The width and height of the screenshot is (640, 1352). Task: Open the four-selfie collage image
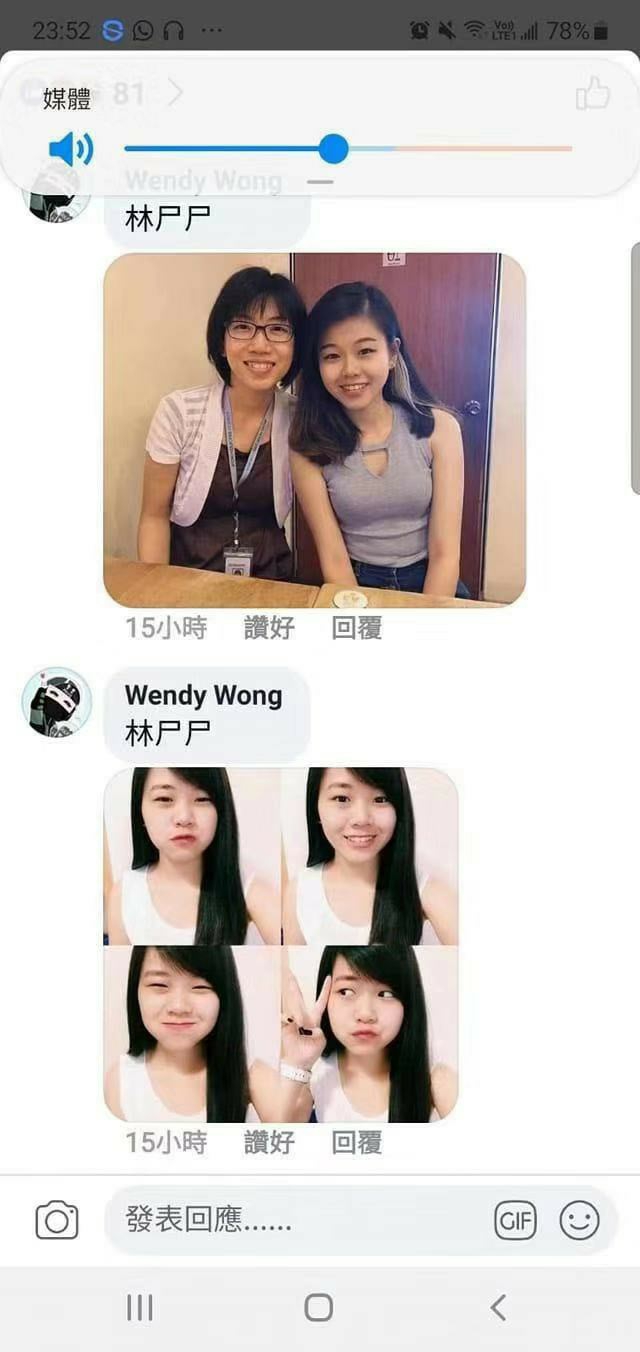click(281, 944)
